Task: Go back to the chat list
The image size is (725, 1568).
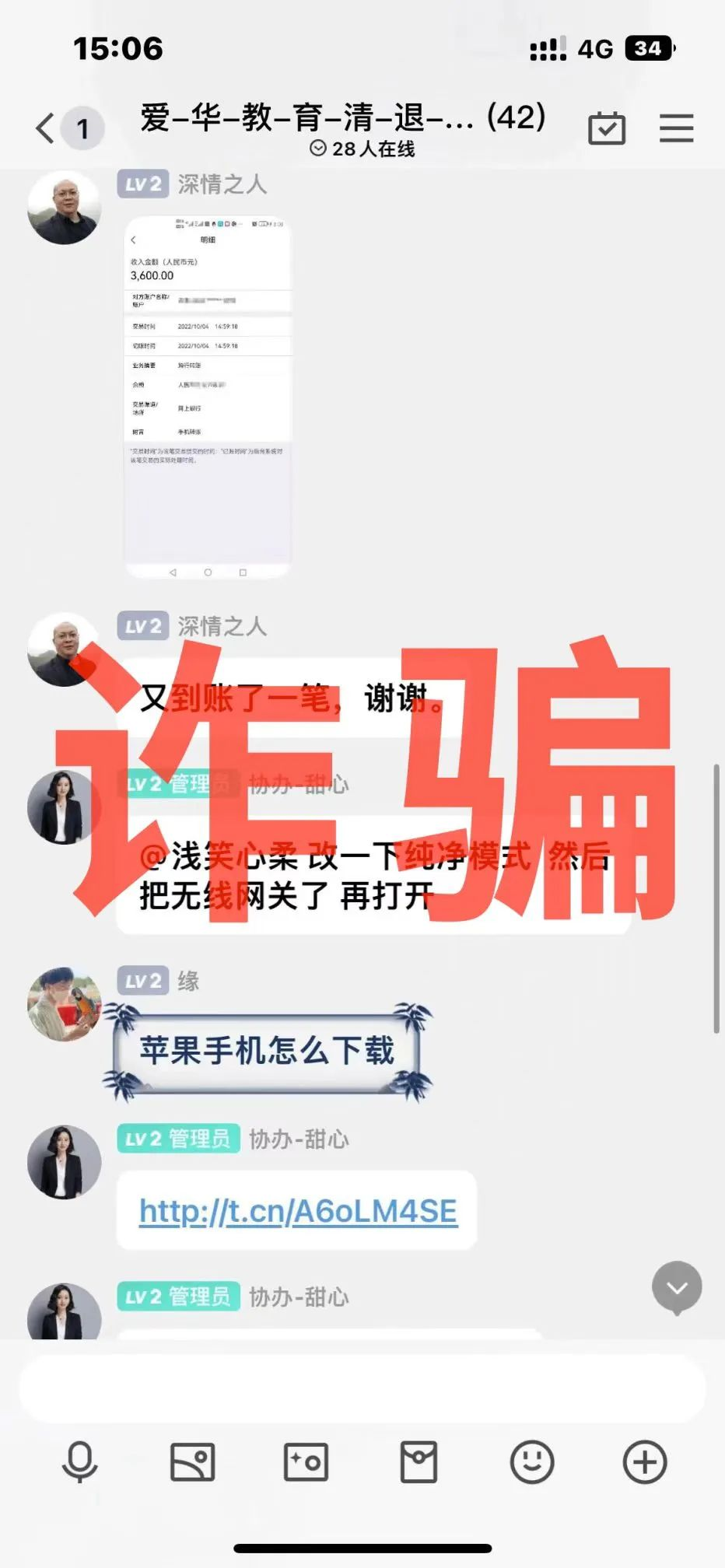Action: tap(47, 128)
